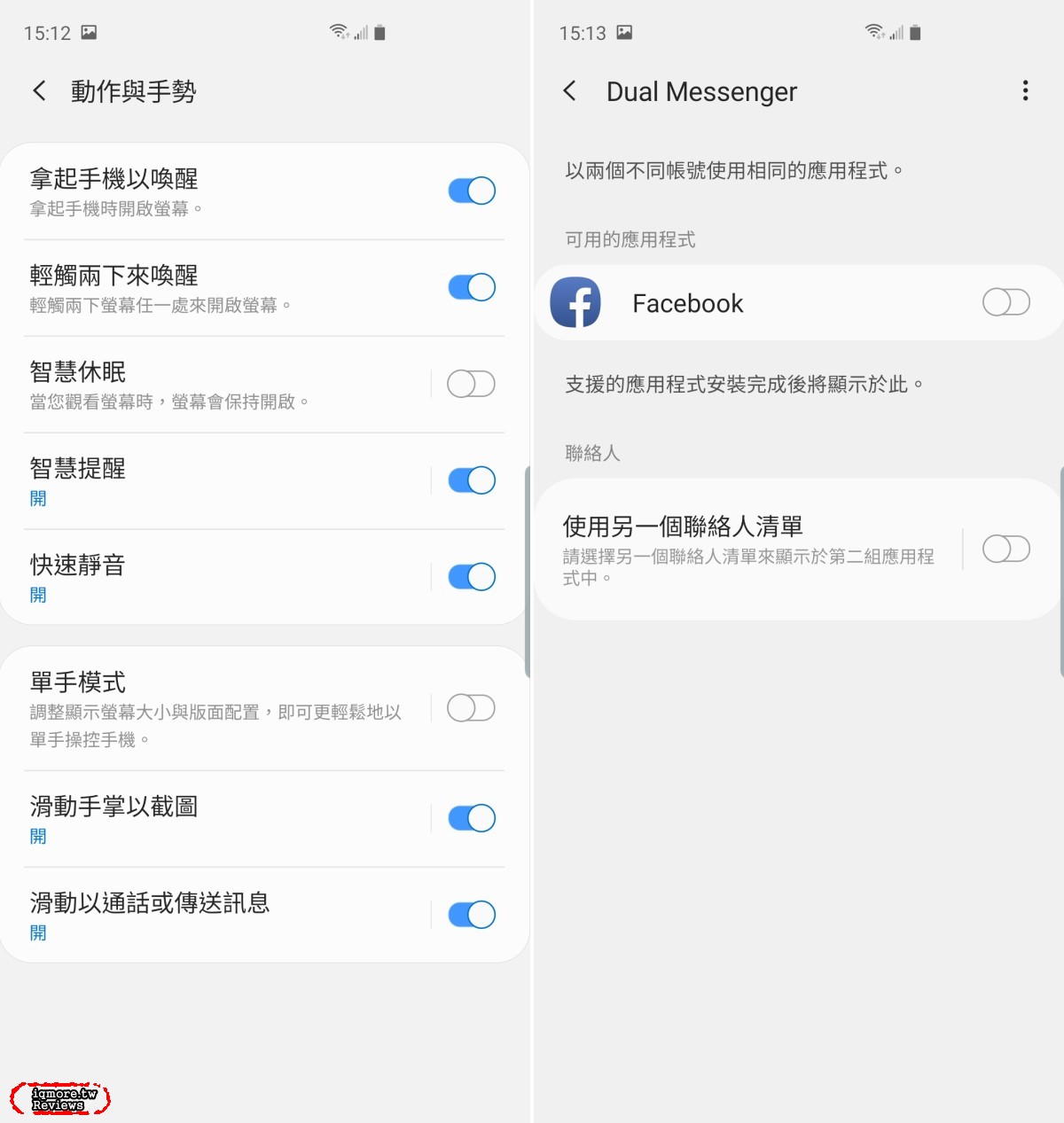Go back from the 動作與手勢 screen
The image size is (1064, 1123).
(x=39, y=90)
